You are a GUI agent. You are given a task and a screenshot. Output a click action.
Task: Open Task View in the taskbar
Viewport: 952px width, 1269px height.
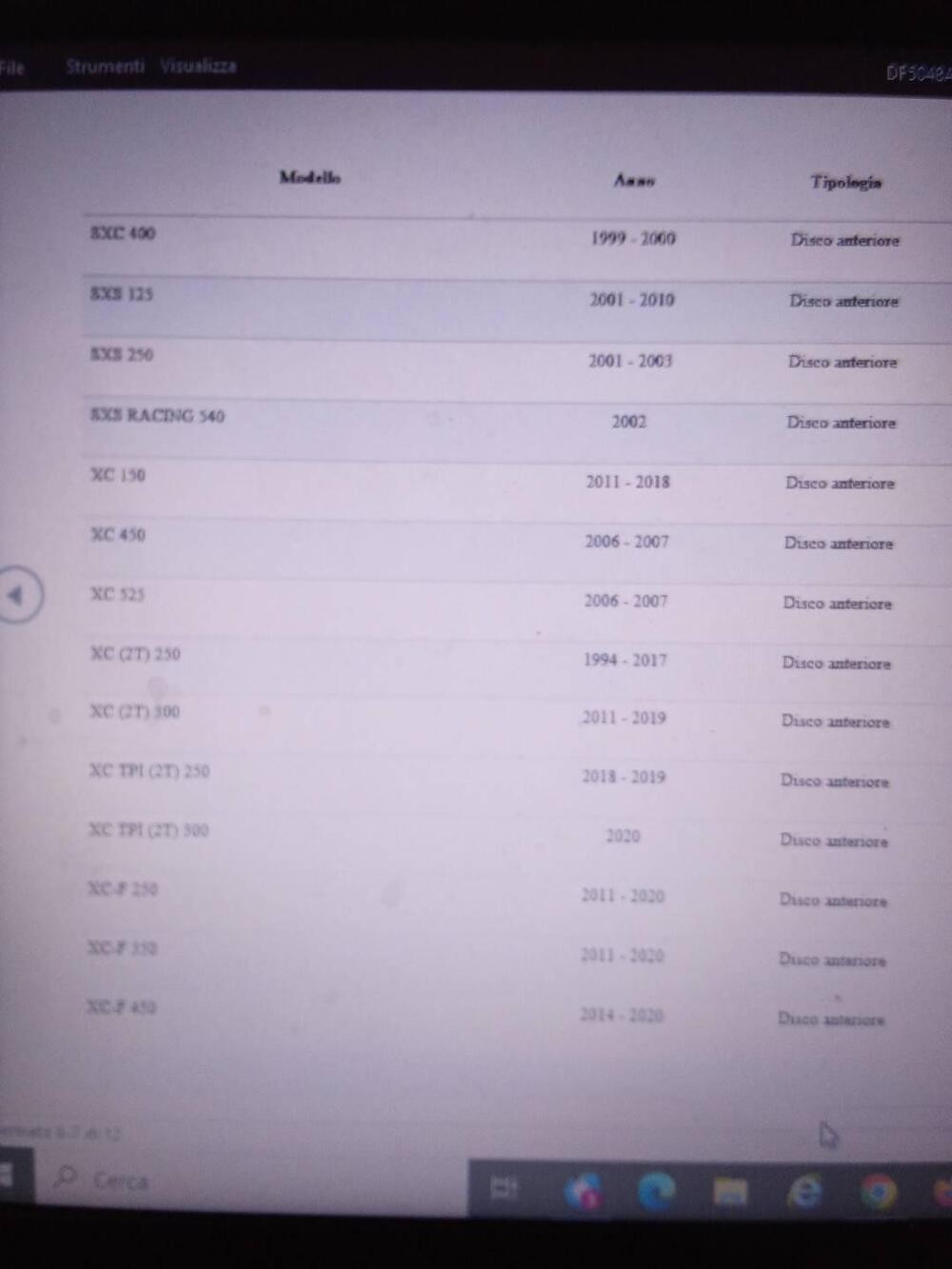(x=504, y=1188)
